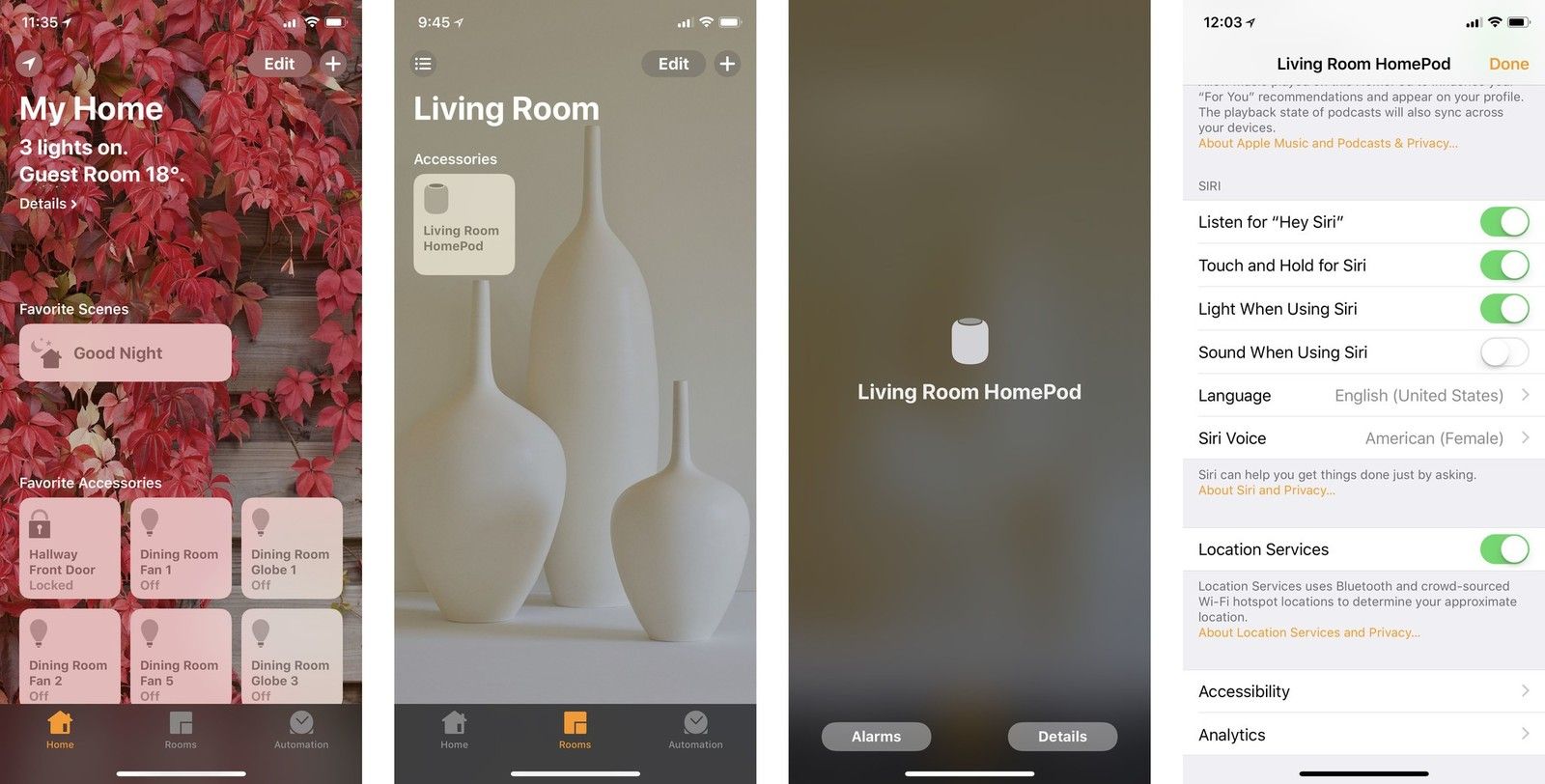Tap the location arrow icon on My Home
1545x784 pixels.
(30, 64)
